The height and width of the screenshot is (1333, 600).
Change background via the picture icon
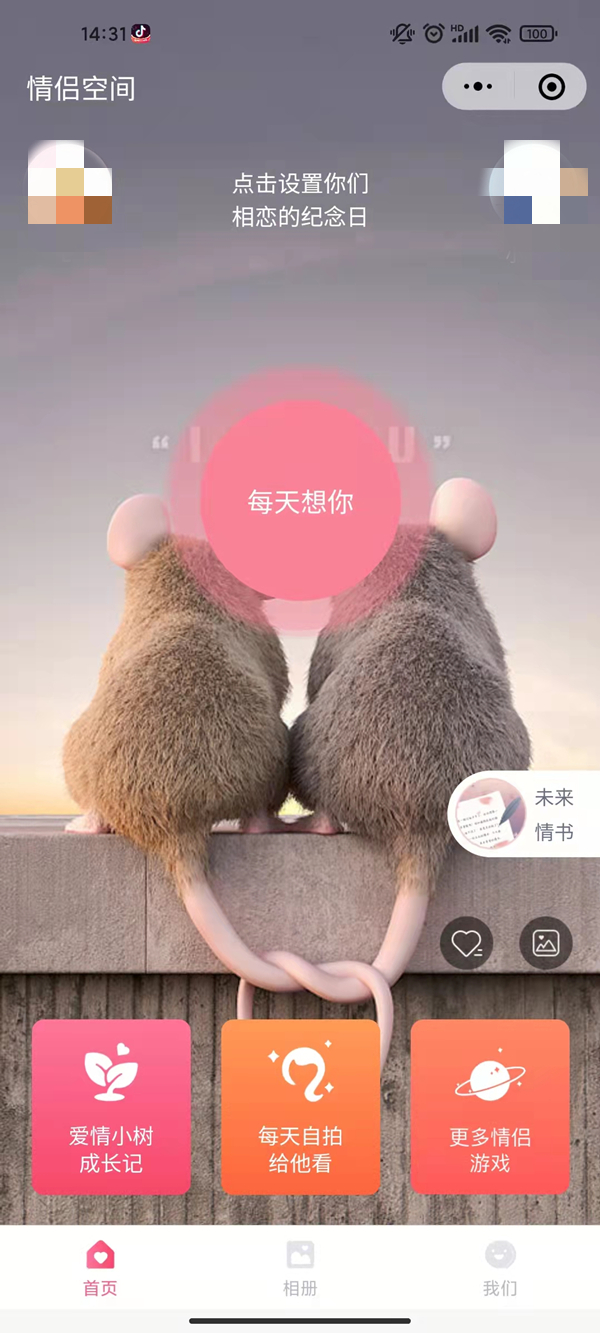(546, 943)
